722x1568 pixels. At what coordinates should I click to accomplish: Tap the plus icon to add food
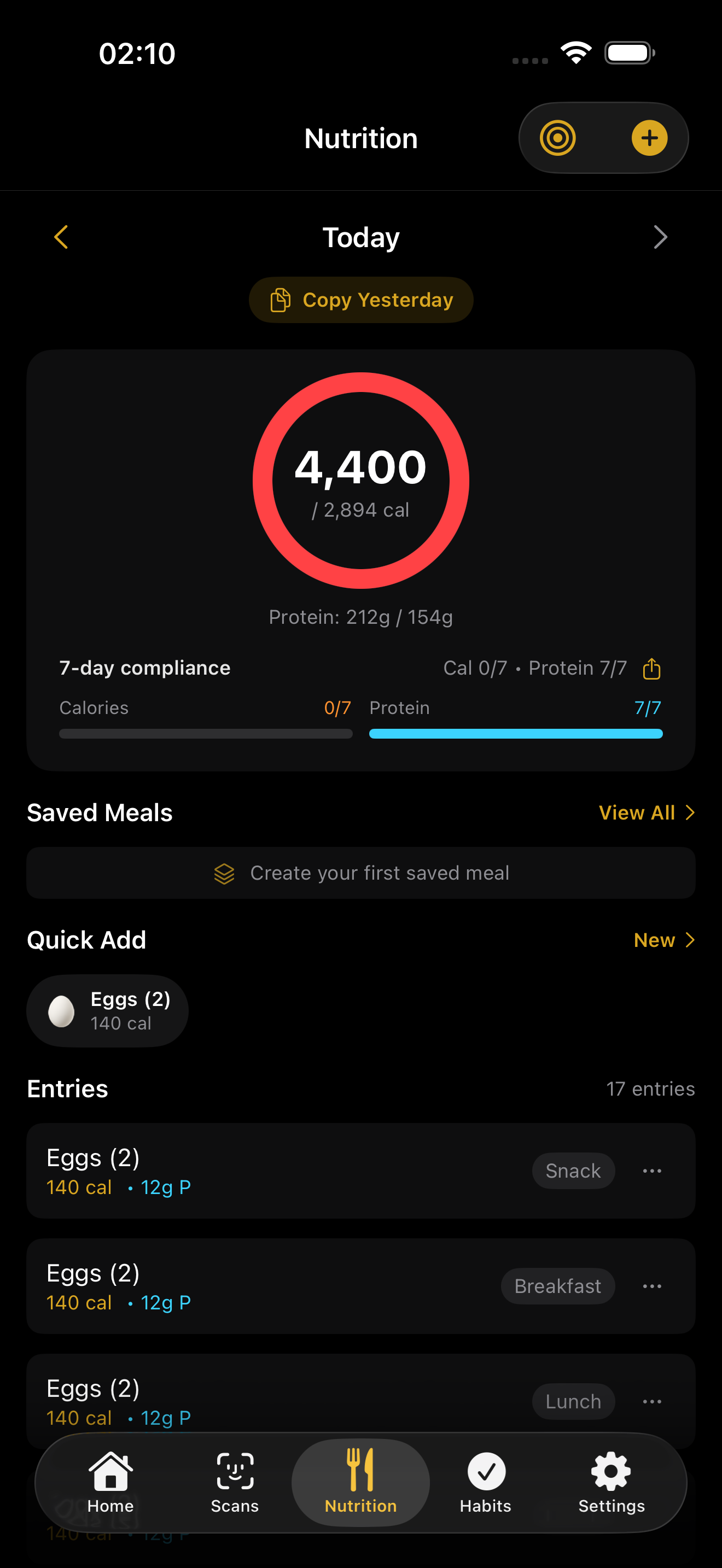(x=650, y=138)
